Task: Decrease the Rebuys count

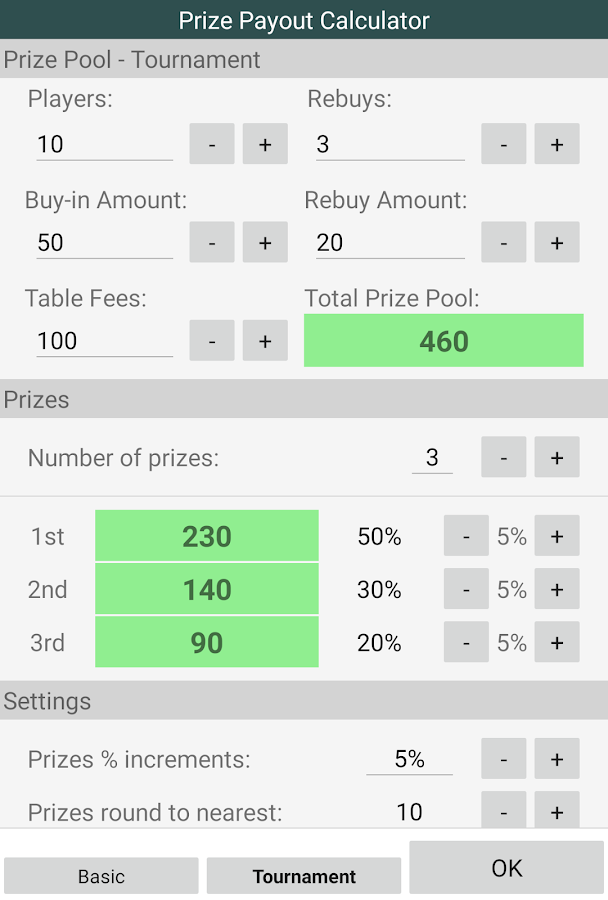Action: (504, 144)
